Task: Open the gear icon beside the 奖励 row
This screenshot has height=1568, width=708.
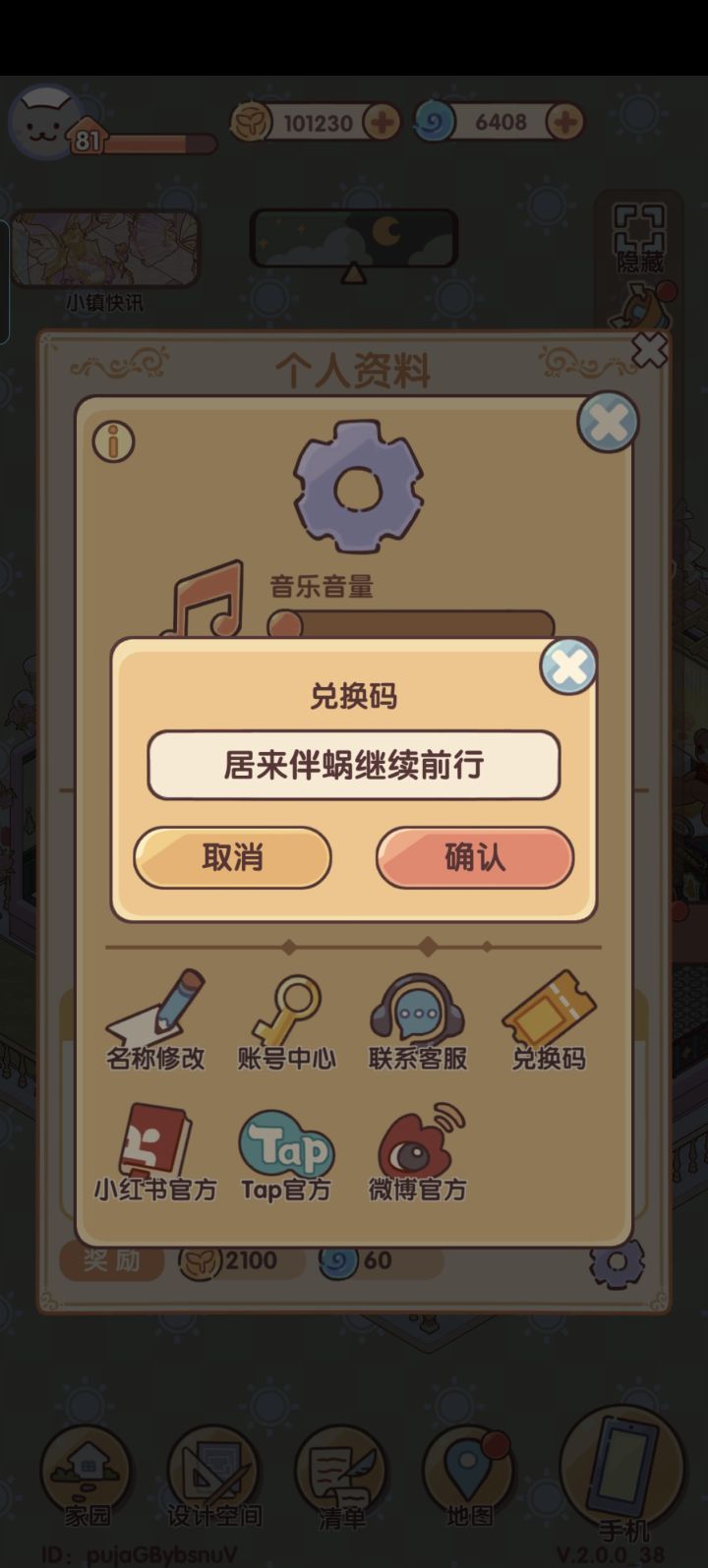Action: click(619, 1263)
